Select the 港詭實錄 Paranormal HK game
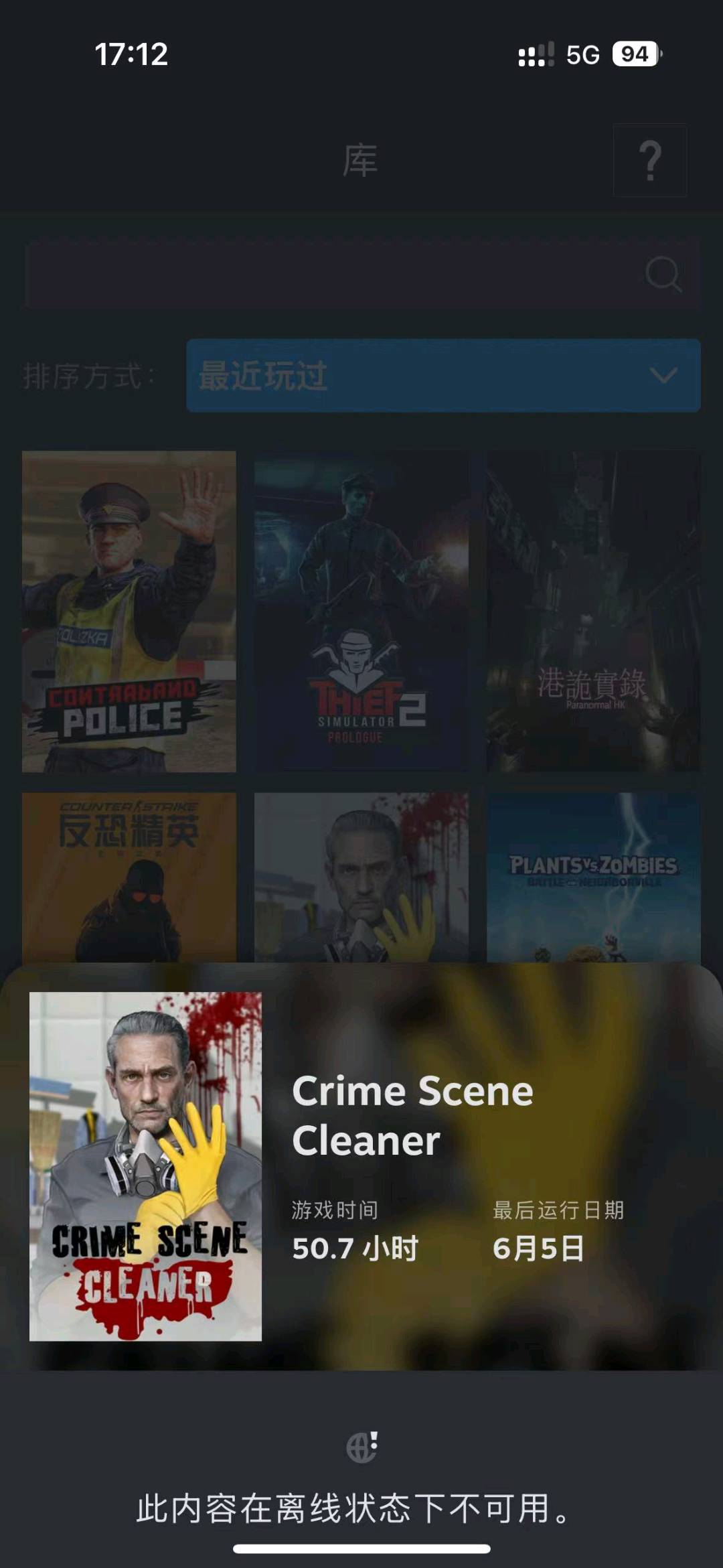The width and height of the screenshot is (723, 1568). pyautogui.click(x=594, y=612)
